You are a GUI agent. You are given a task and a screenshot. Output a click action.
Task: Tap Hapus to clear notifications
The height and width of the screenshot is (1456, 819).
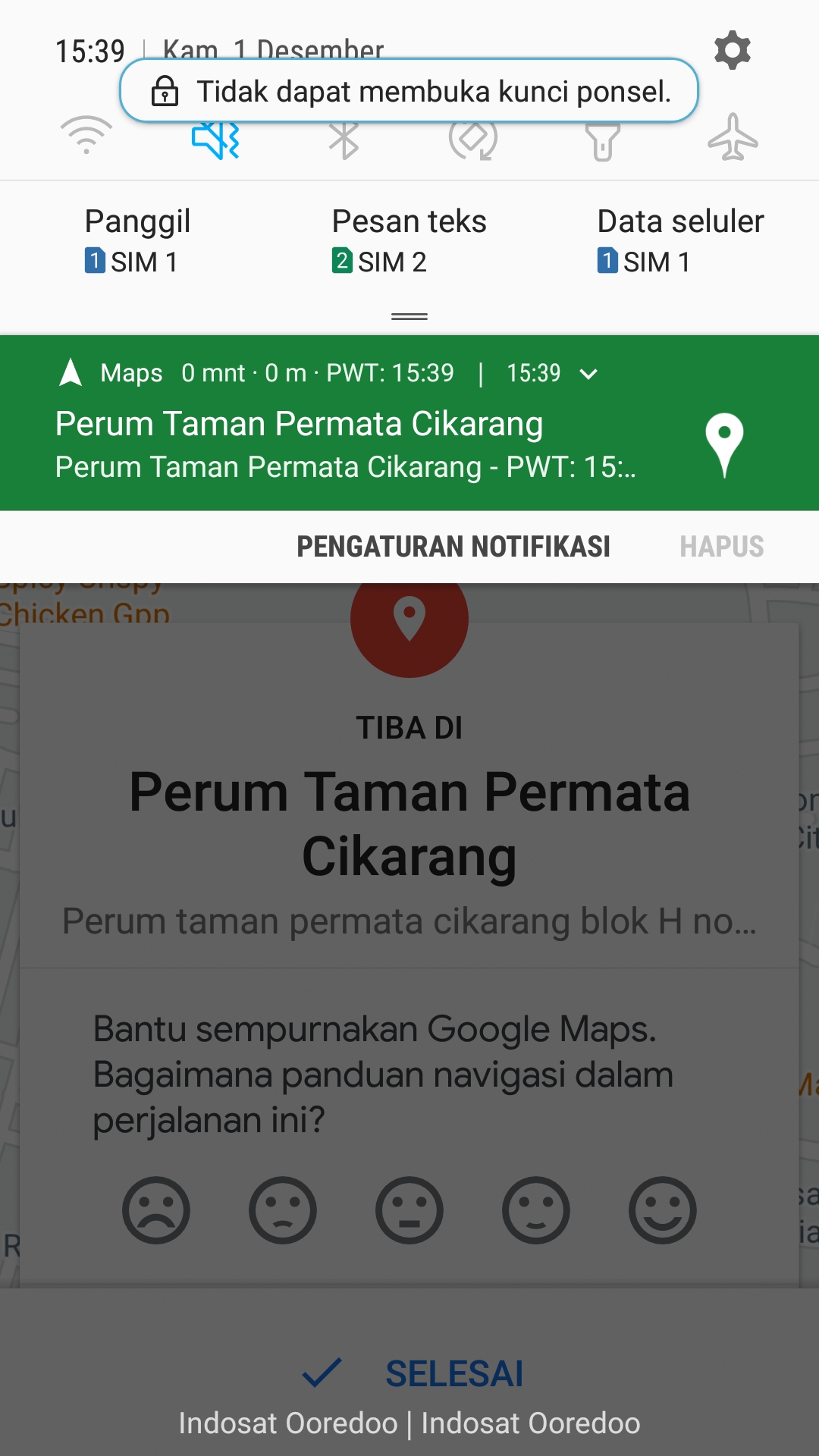pyautogui.click(x=721, y=547)
